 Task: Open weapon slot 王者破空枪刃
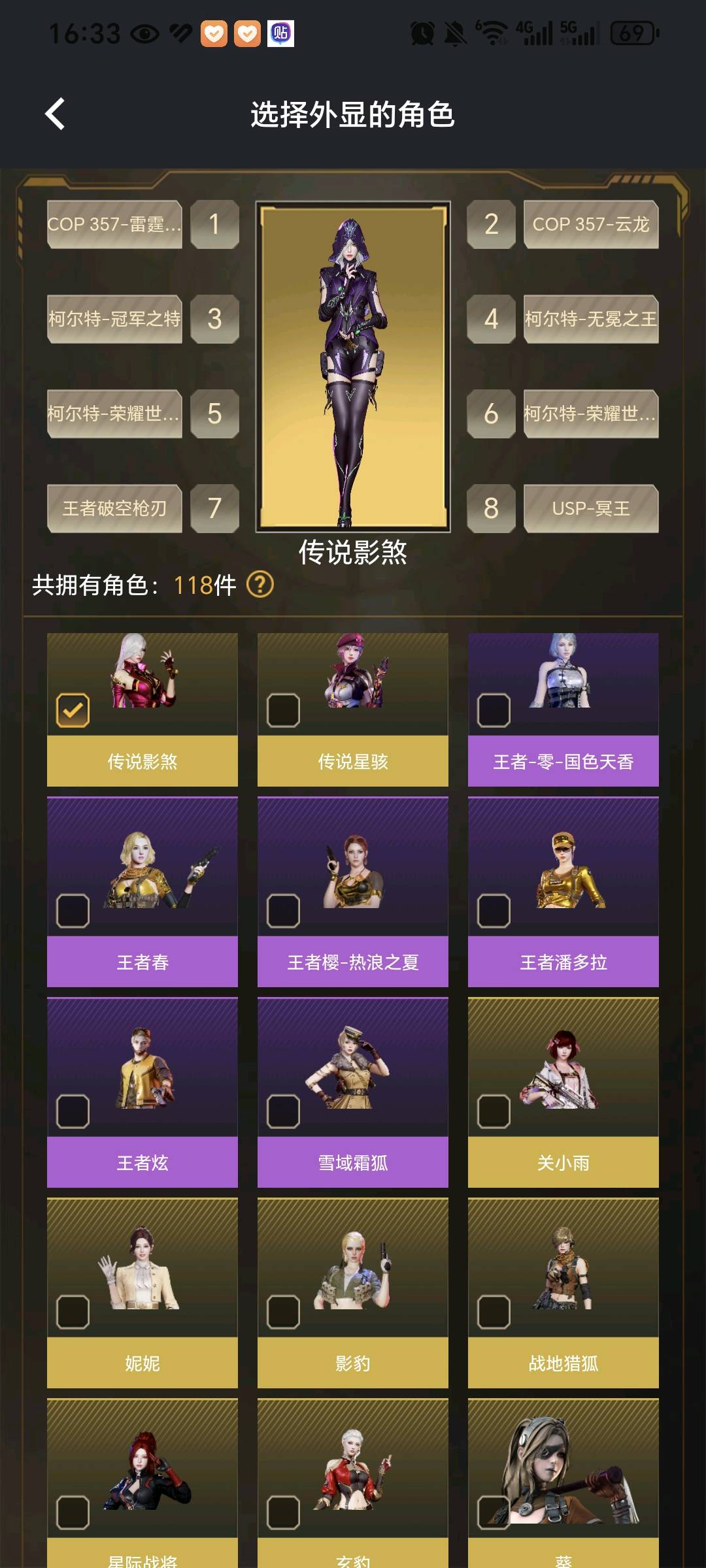[114, 508]
